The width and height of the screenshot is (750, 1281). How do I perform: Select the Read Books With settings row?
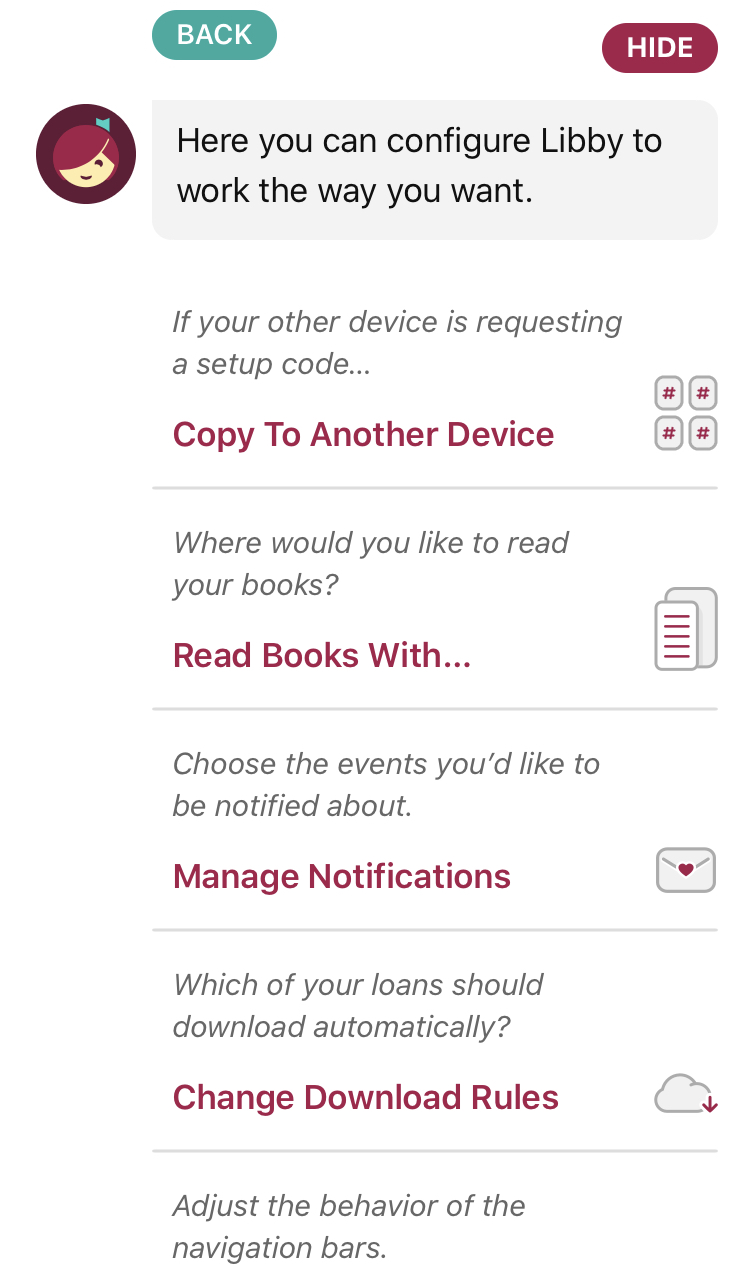coord(434,600)
